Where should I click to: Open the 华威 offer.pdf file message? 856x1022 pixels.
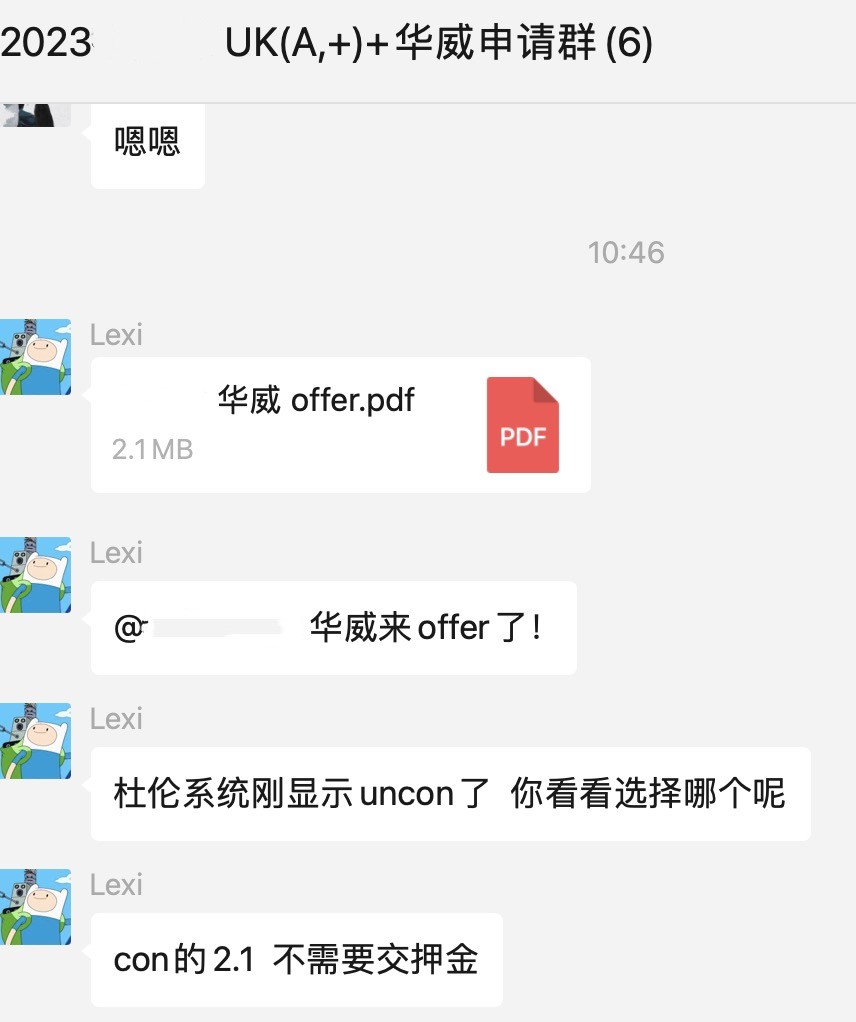coord(340,425)
